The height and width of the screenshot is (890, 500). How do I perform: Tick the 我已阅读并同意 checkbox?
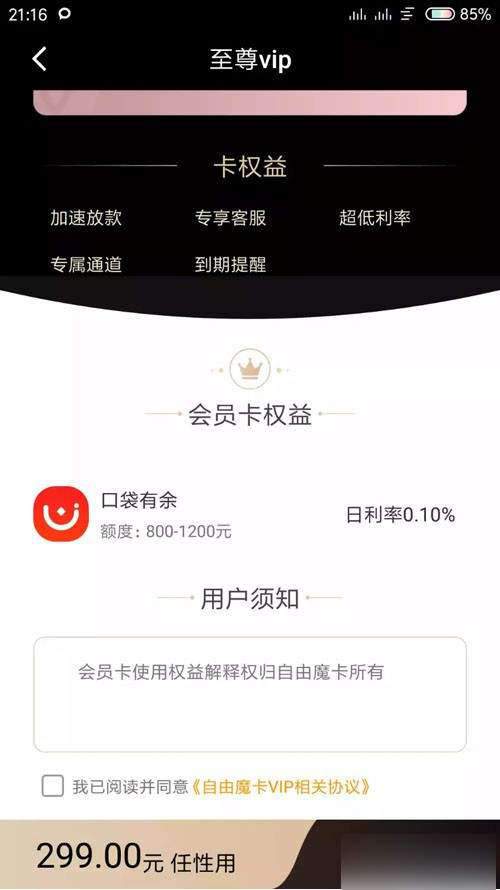point(53,786)
